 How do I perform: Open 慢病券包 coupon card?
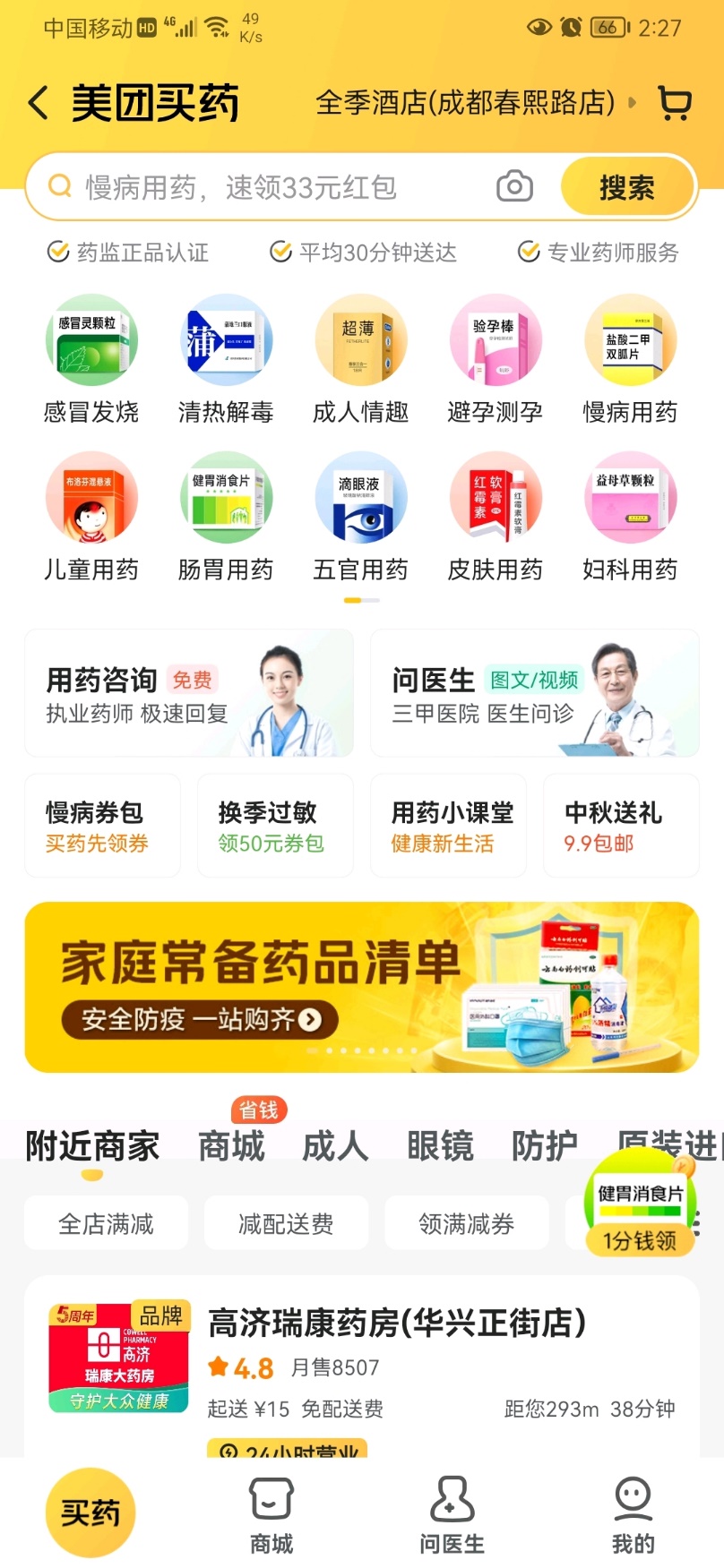point(103,826)
